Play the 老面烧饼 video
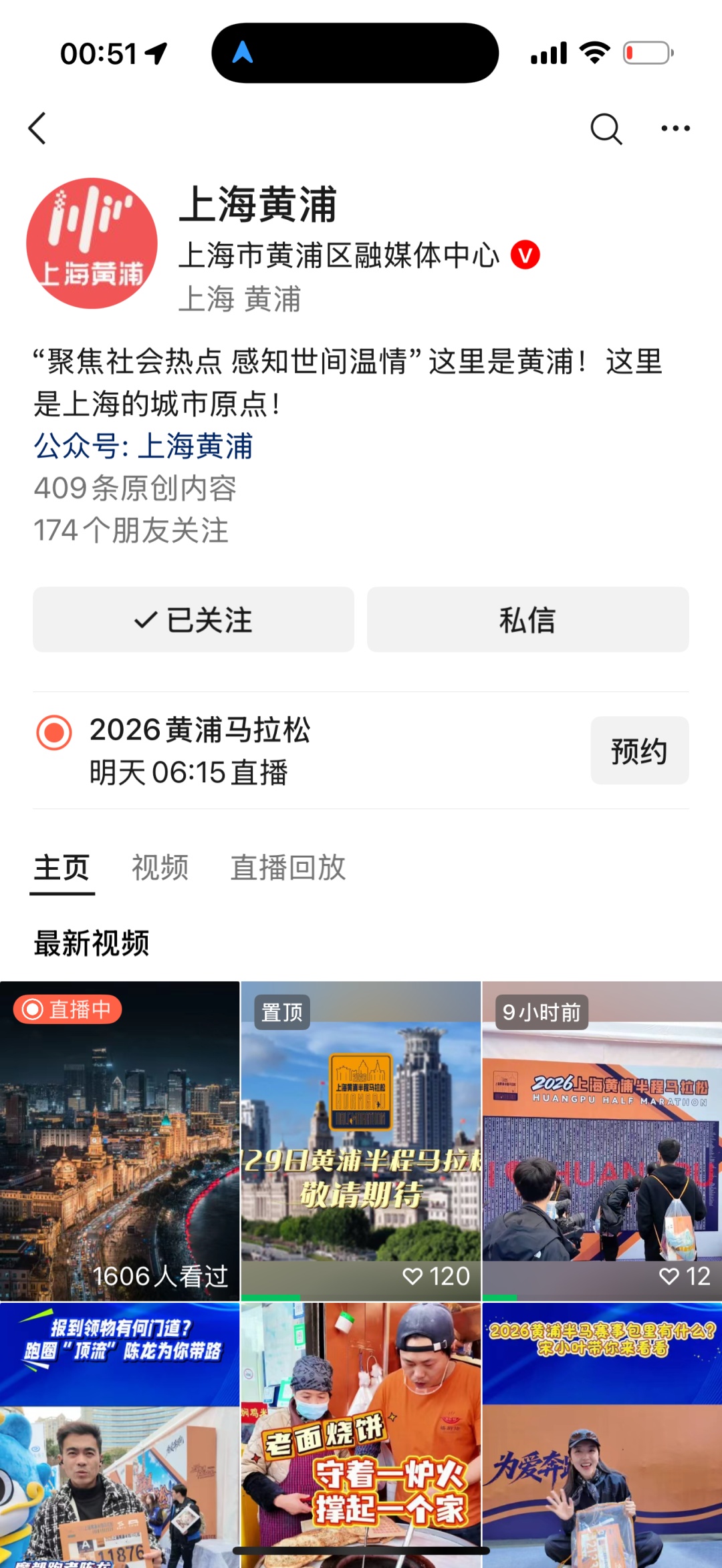 pos(360,1436)
